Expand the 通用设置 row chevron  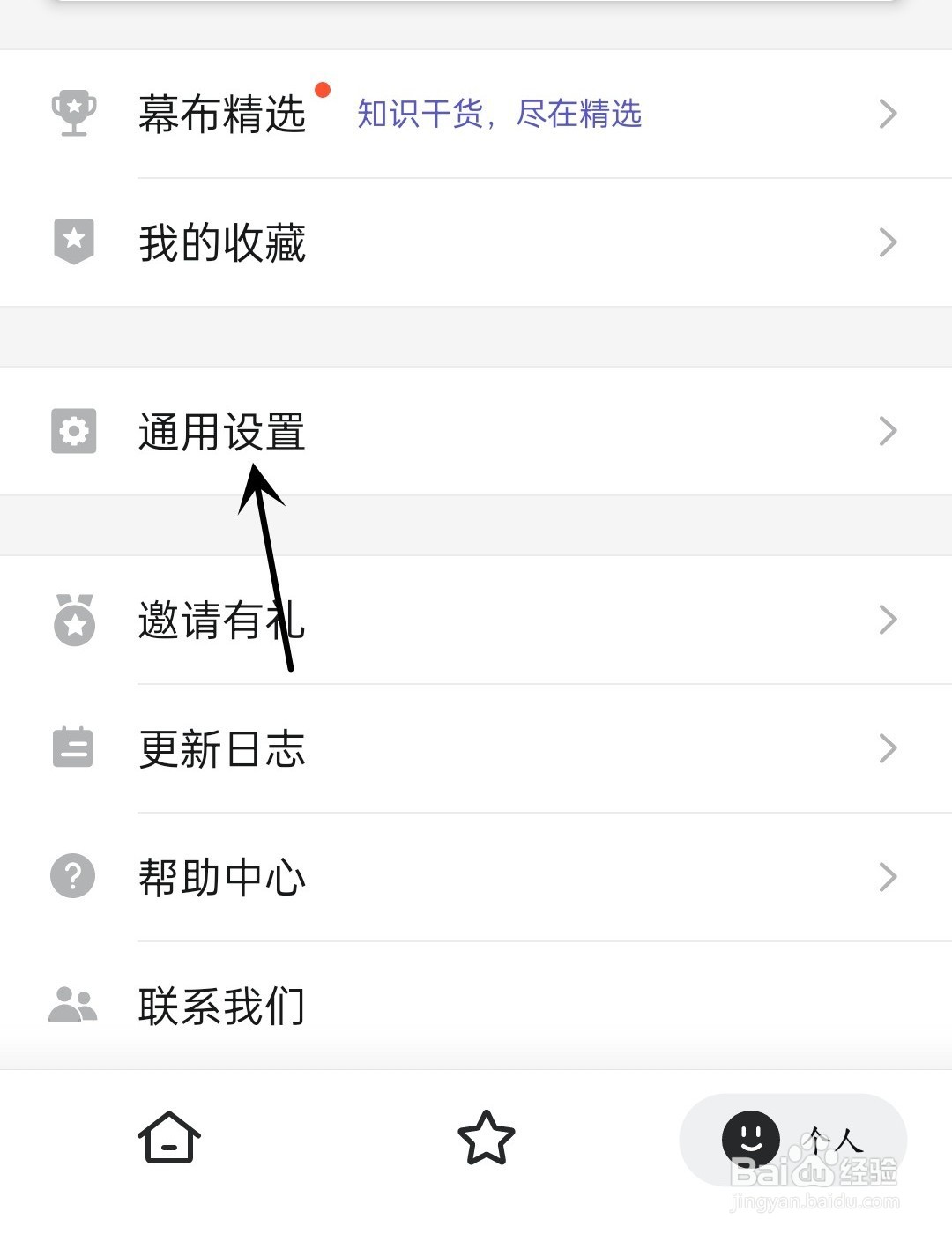click(888, 431)
